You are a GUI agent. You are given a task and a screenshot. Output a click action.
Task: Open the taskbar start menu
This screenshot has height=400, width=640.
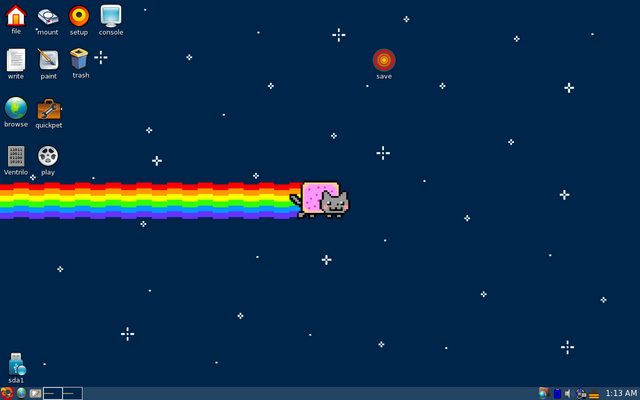pyautogui.click(x=7, y=393)
